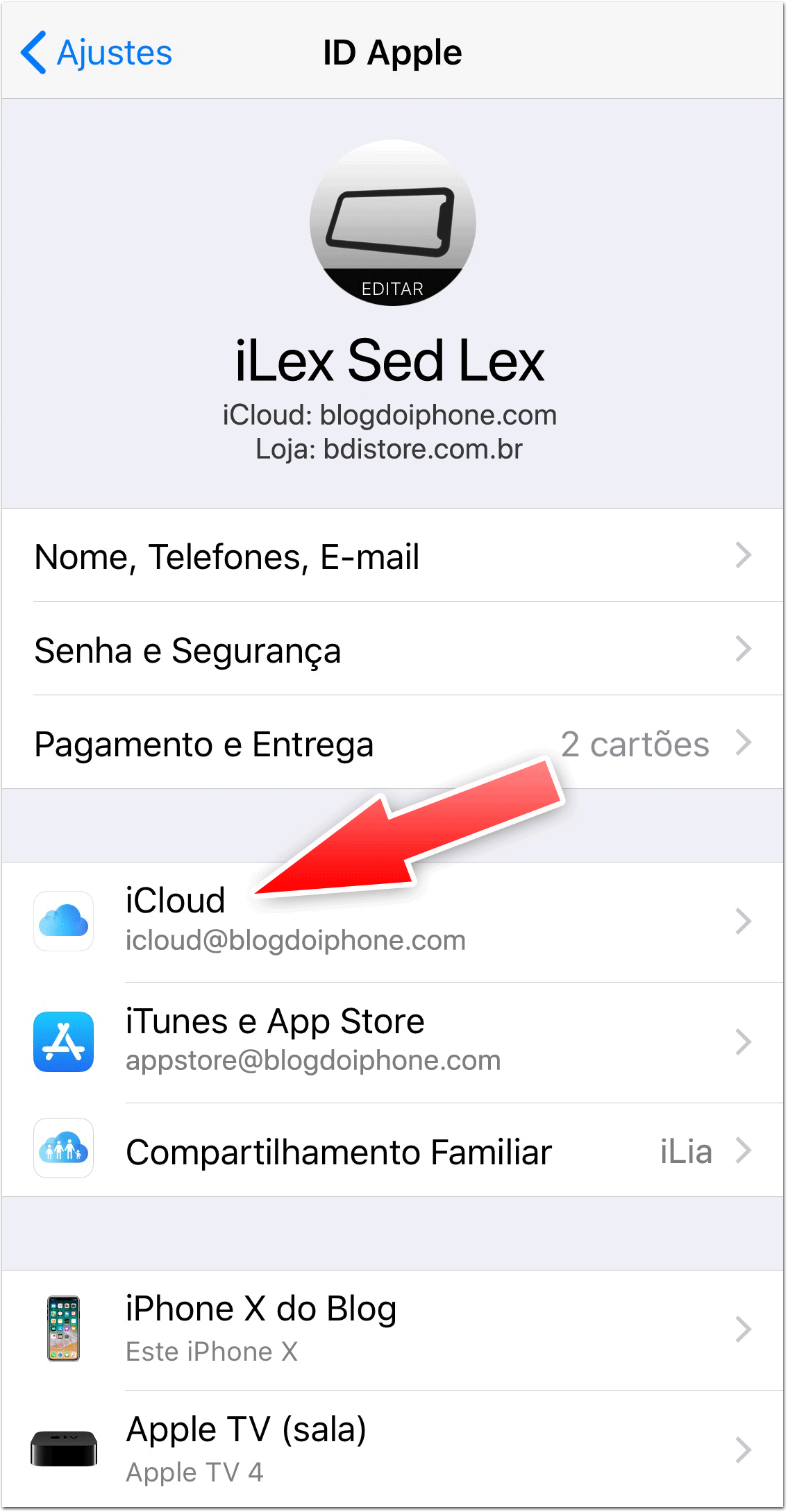Go back to Ajustes
Viewport: 788px width, 1512px height.
[x=97, y=53]
